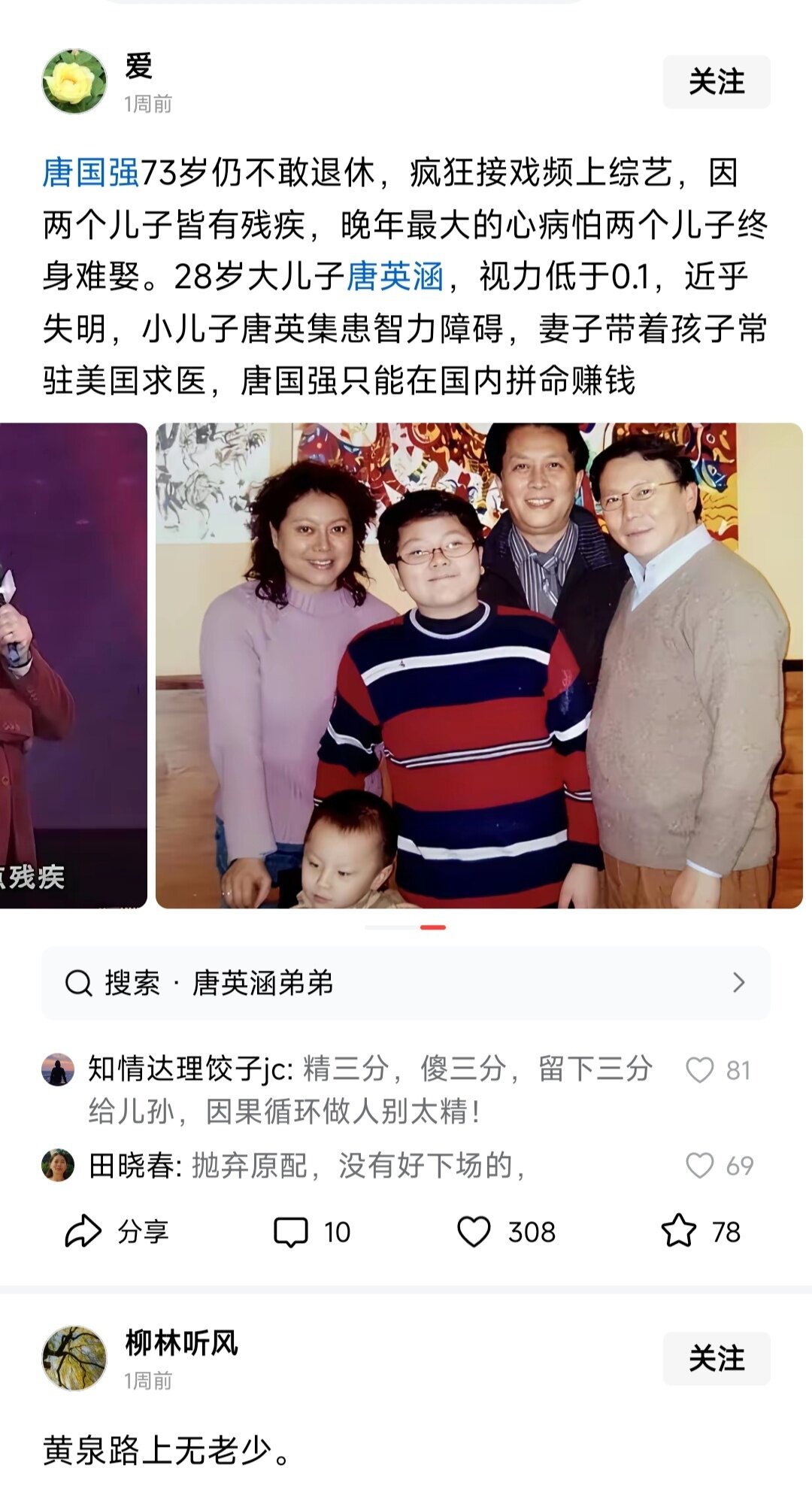The image size is (812, 1489).
Task: Visit 柳林听风's profile avatar
Action: tap(74, 1359)
